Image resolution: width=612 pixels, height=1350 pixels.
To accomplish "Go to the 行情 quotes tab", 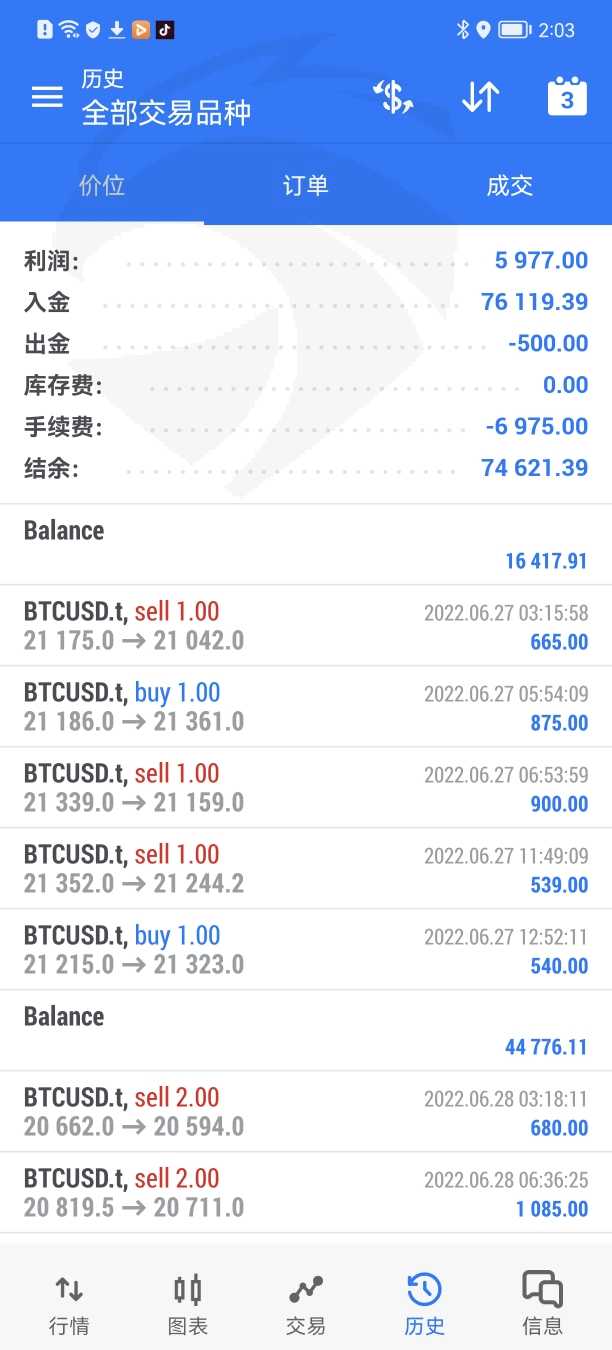I will pyautogui.click(x=69, y=1304).
